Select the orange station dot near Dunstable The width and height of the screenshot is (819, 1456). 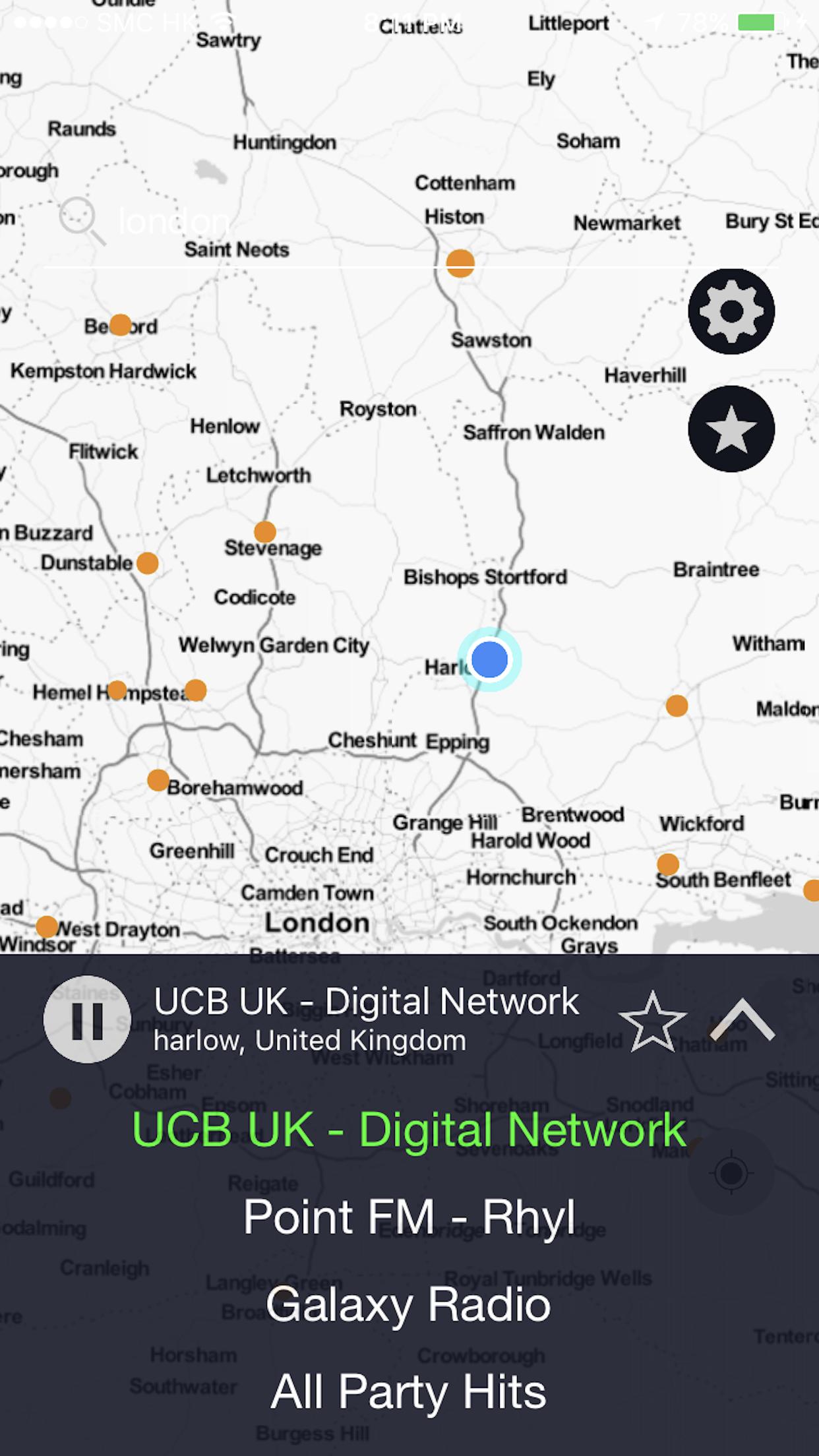pos(147,563)
